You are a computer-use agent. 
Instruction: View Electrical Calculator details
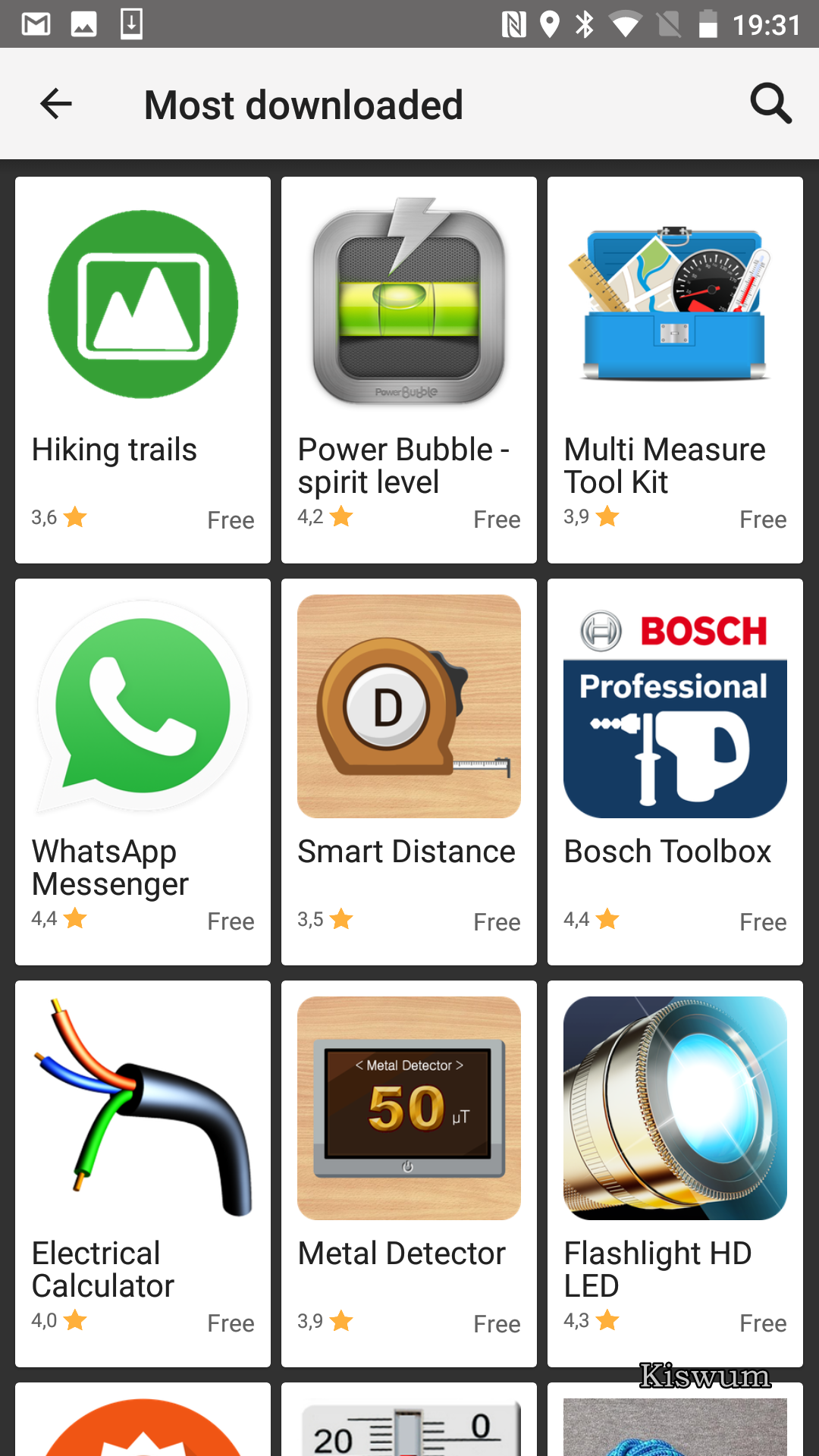tap(143, 1174)
